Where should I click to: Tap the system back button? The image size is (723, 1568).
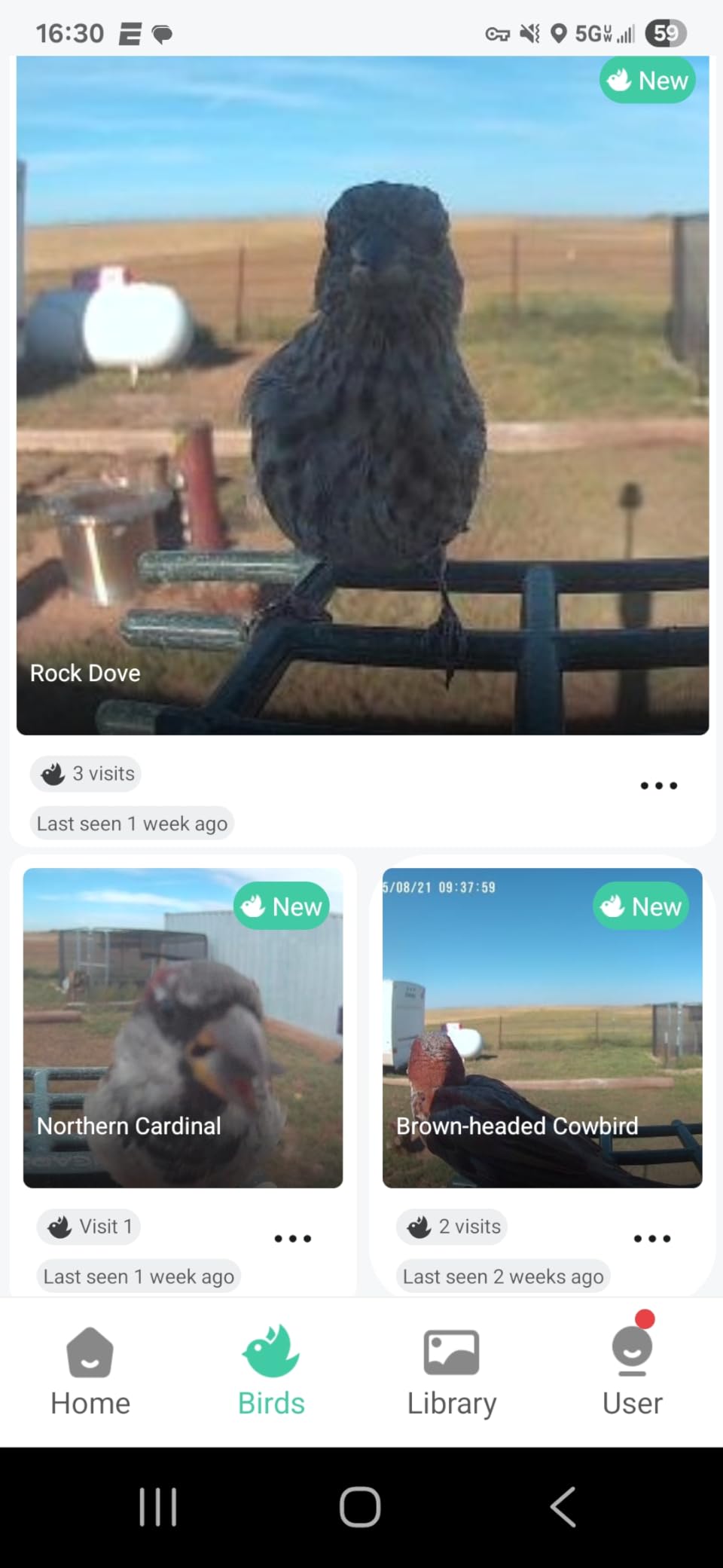[x=563, y=1507]
